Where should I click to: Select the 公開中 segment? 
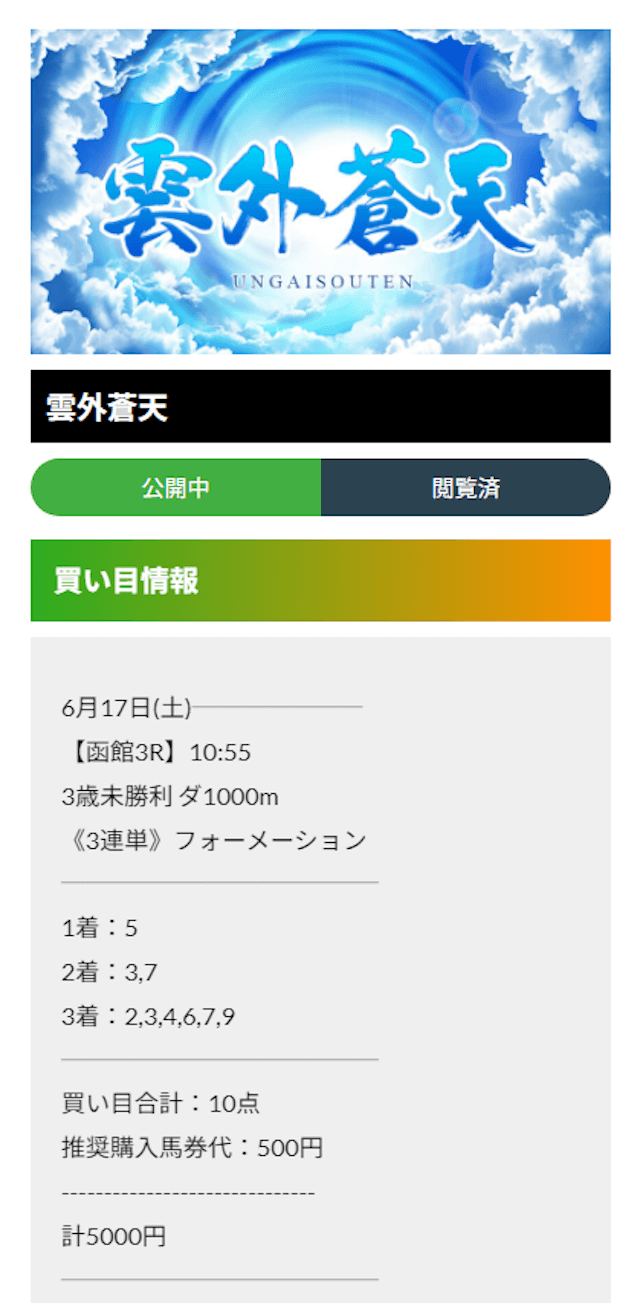[176, 488]
